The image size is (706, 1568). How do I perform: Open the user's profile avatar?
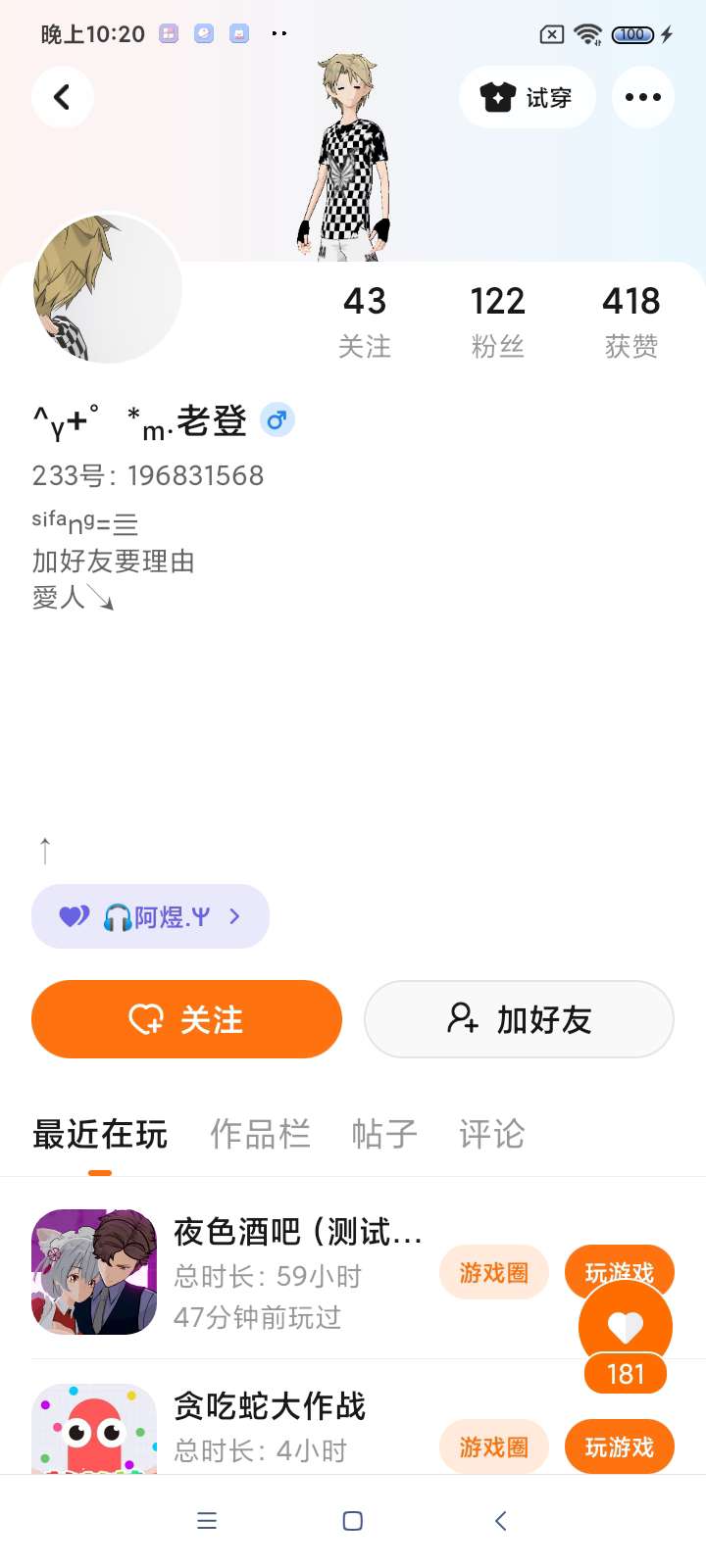107,288
